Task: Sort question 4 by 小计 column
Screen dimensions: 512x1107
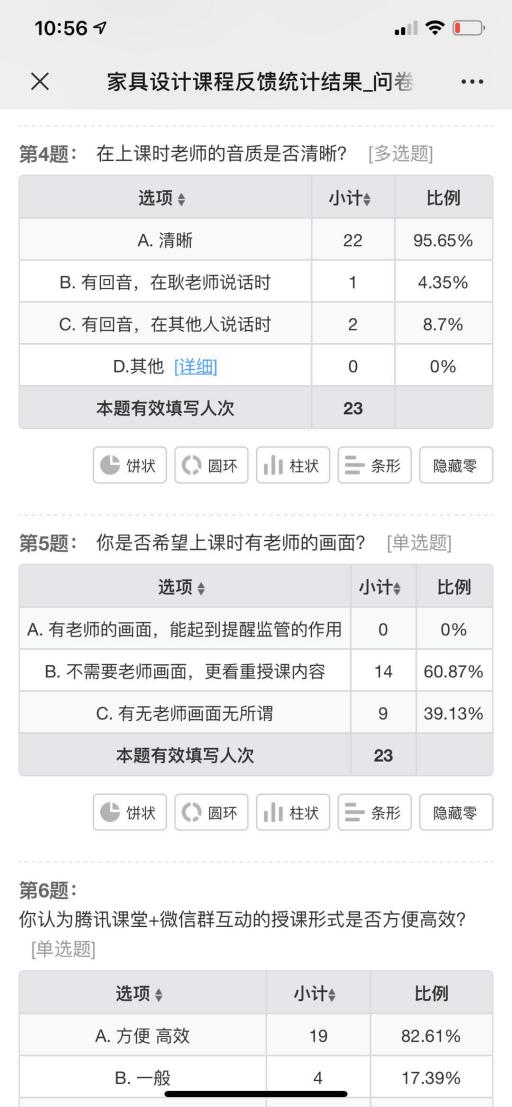Action: pyautogui.click(x=350, y=198)
